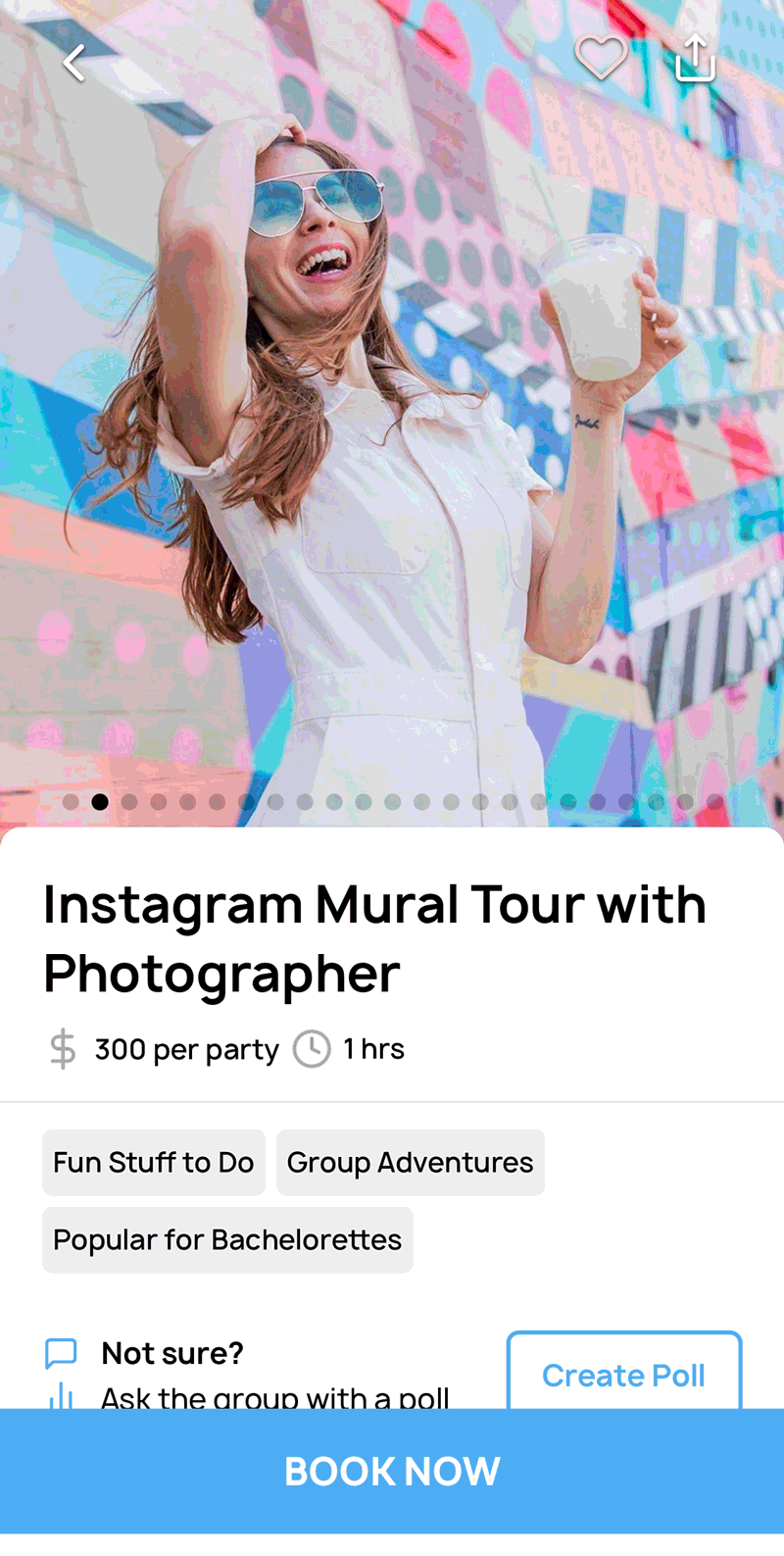
Task: Select the Fun Stuff to Do chip
Action: (154, 1163)
